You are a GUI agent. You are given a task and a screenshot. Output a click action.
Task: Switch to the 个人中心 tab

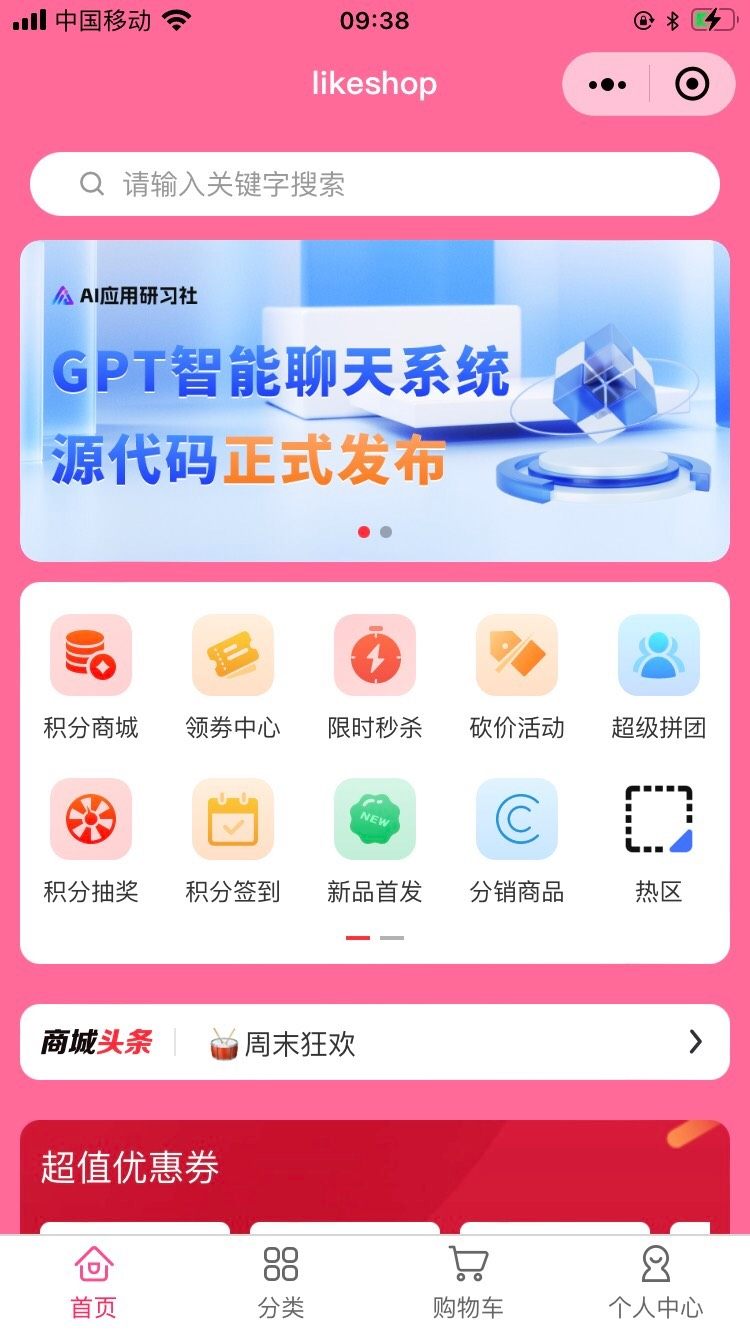(656, 1282)
